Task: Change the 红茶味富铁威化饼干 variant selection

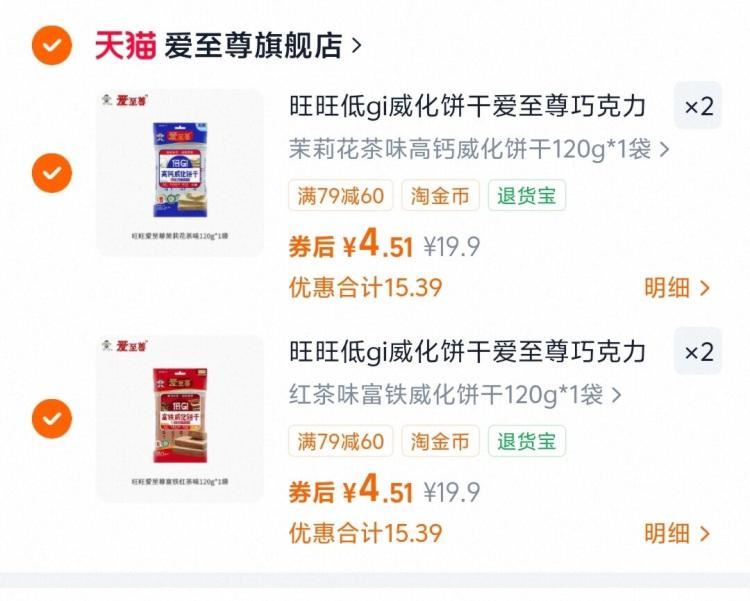Action: [454, 394]
